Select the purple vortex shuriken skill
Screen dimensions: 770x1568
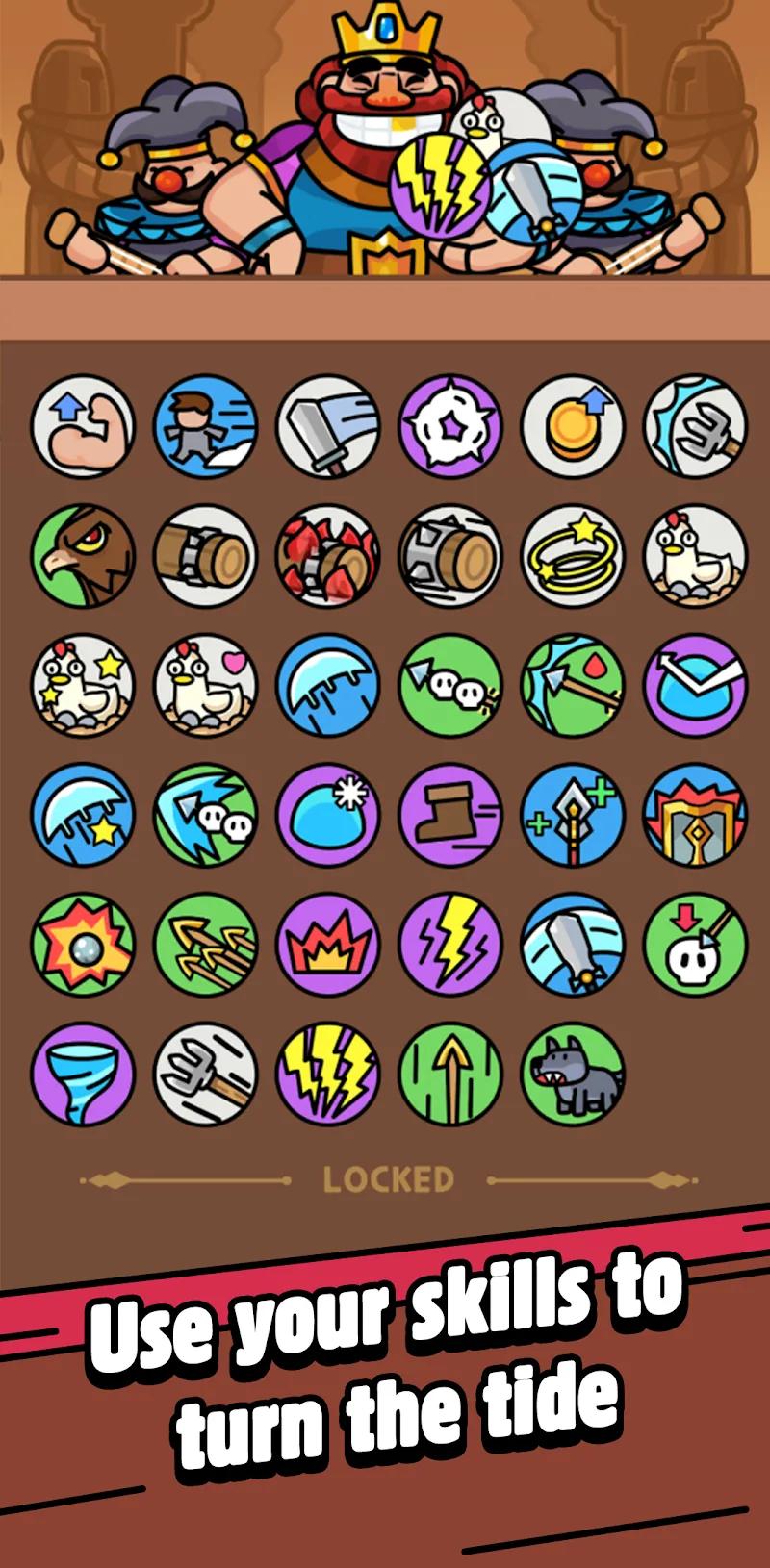[x=450, y=428]
